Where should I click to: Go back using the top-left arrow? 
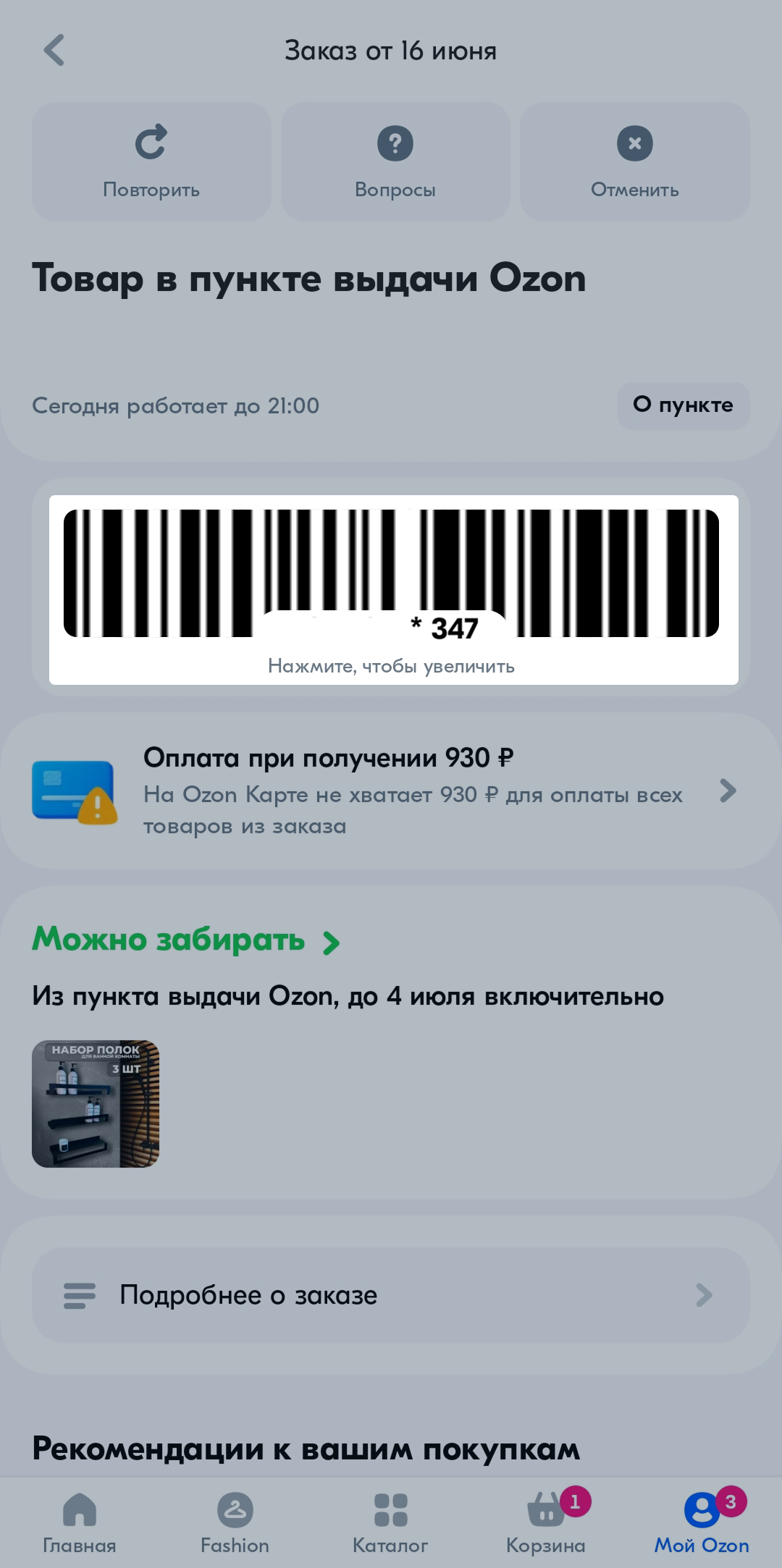tap(54, 51)
